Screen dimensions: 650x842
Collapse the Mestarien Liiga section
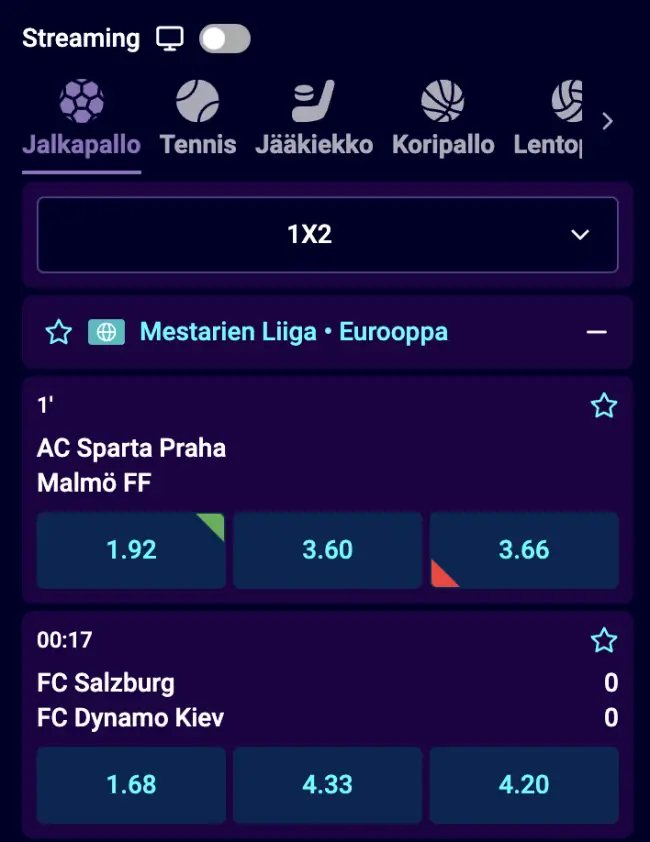point(597,332)
